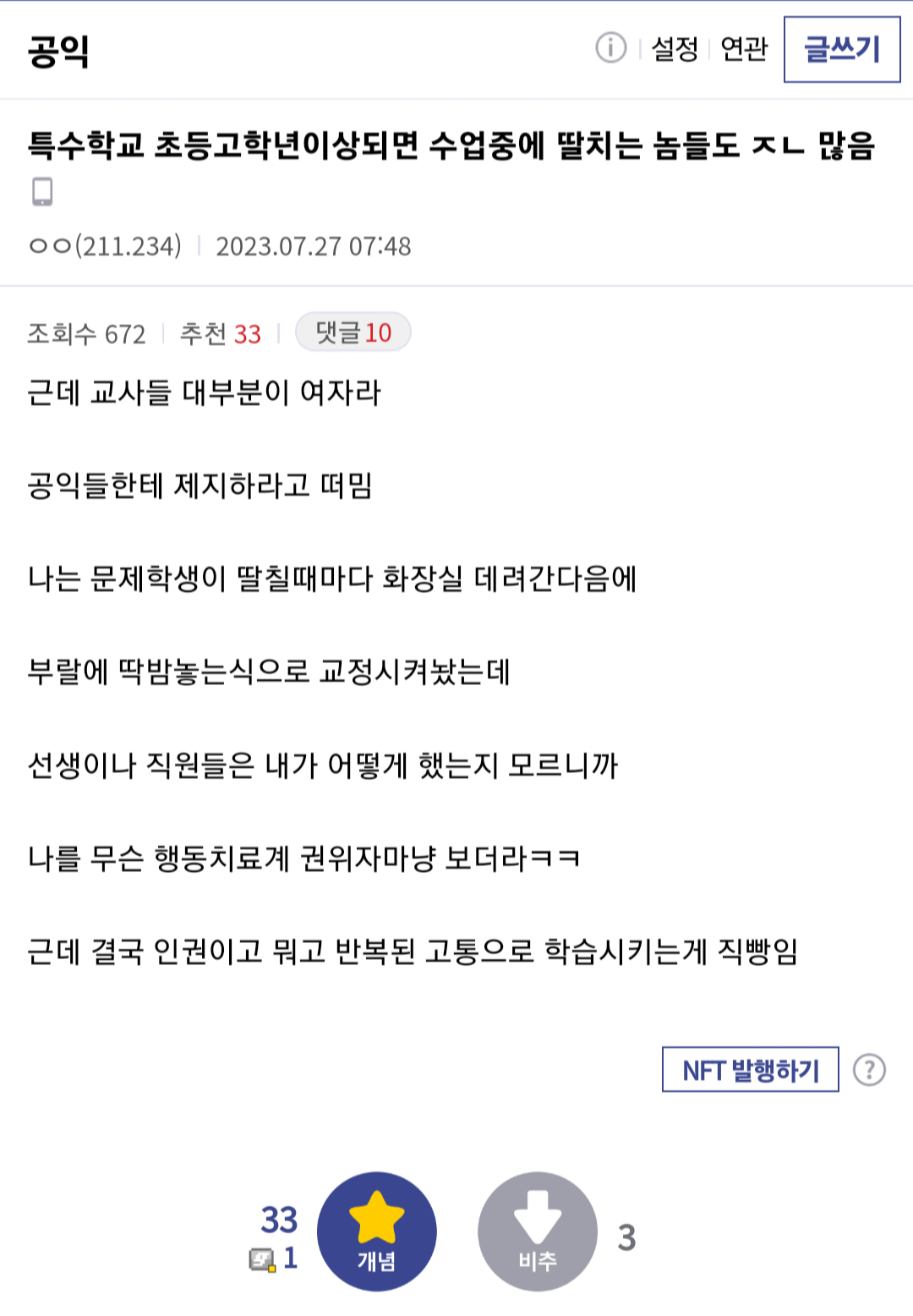913x1316 pixels.
Task: Tap the 글쓰기 write post button
Action: click(842, 49)
